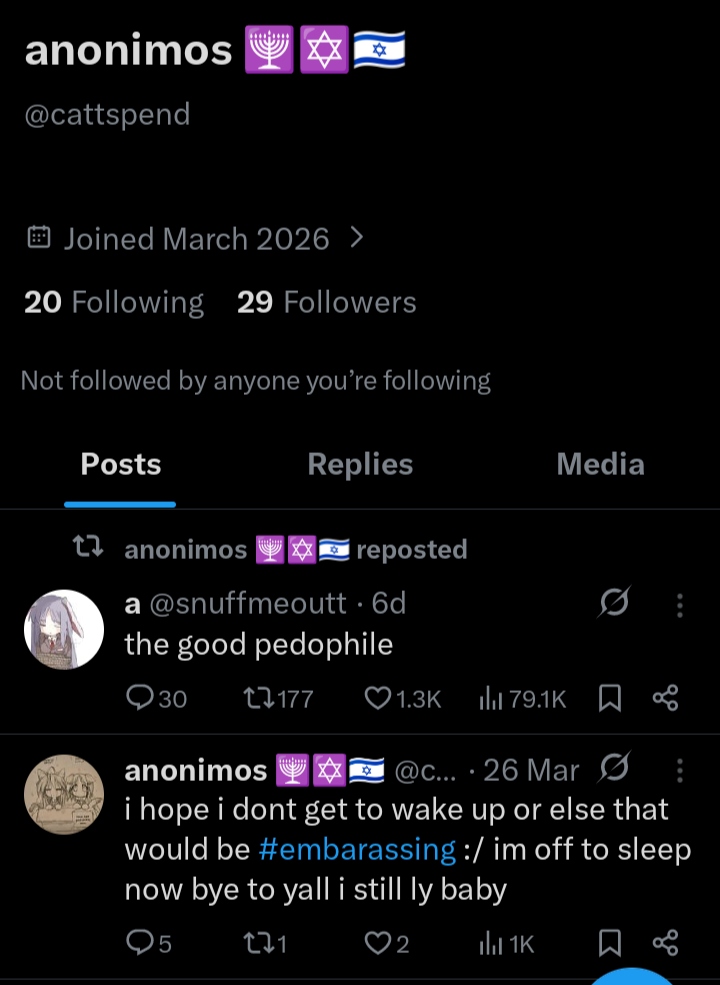View the 29 Followers list
The width and height of the screenshot is (720, 985).
point(326,302)
